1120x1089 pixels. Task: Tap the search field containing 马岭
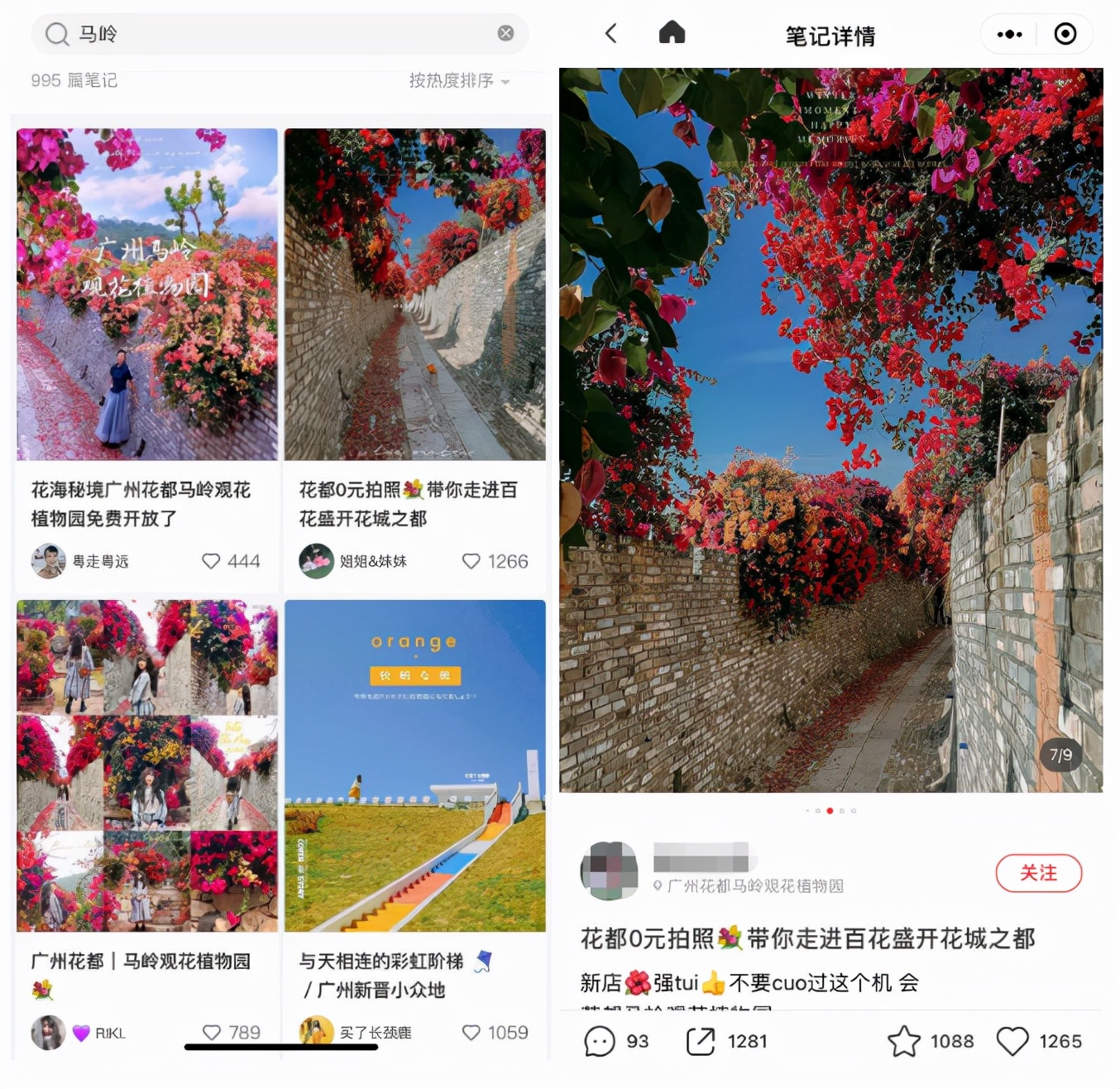pyautogui.click(x=273, y=34)
